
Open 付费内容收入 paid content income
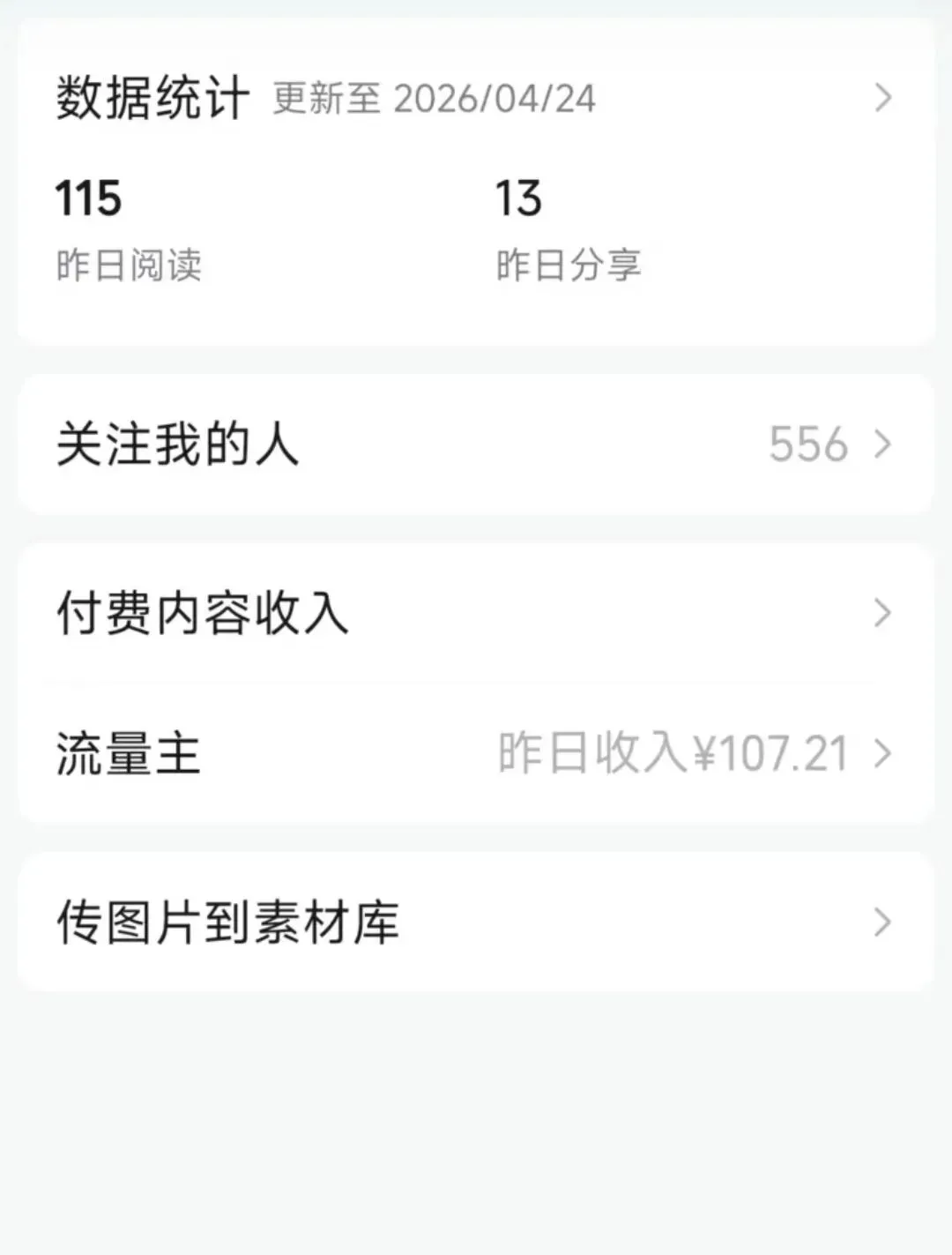476,613
